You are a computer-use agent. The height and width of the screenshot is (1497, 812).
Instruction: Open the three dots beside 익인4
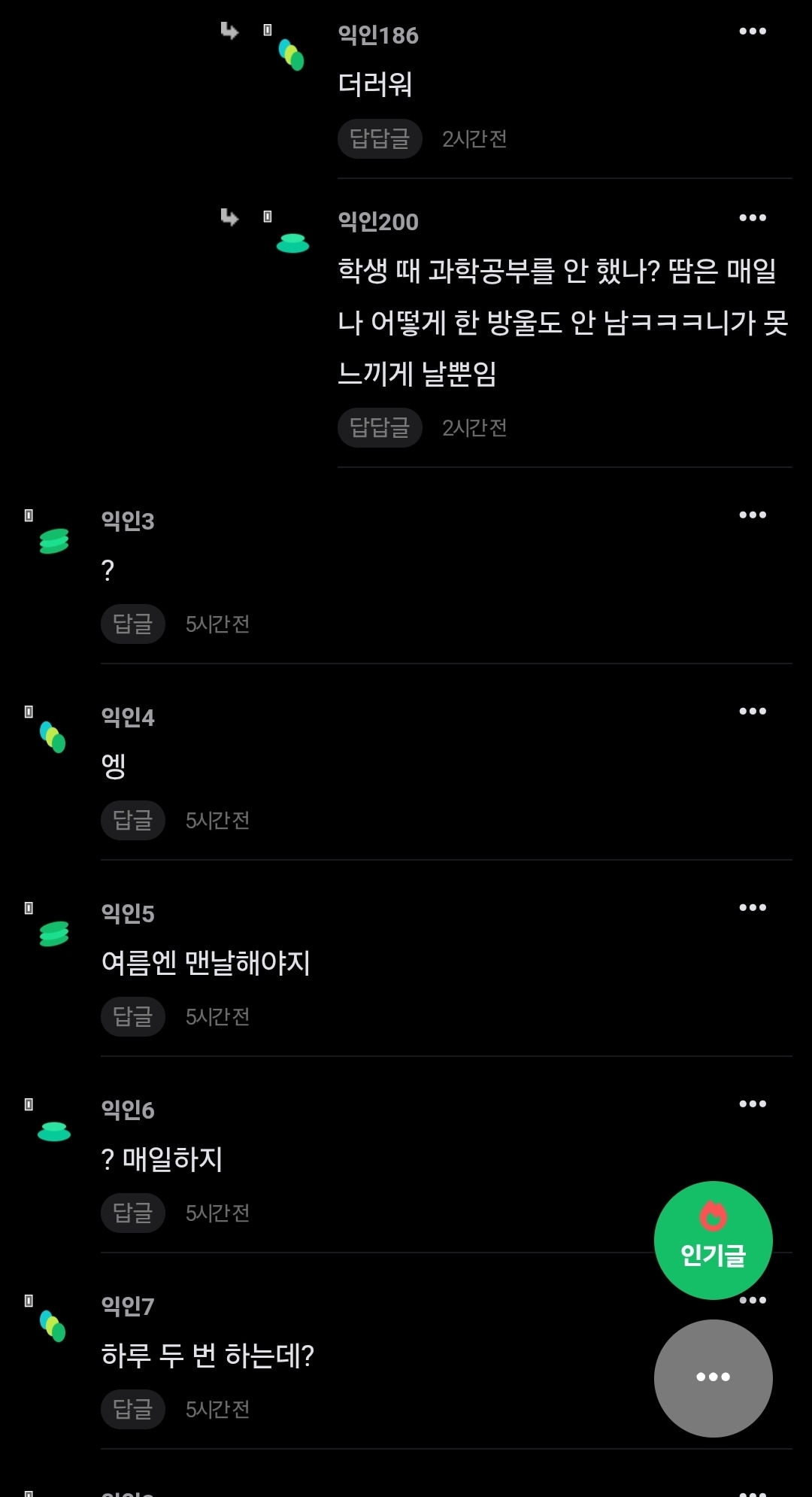point(753,712)
